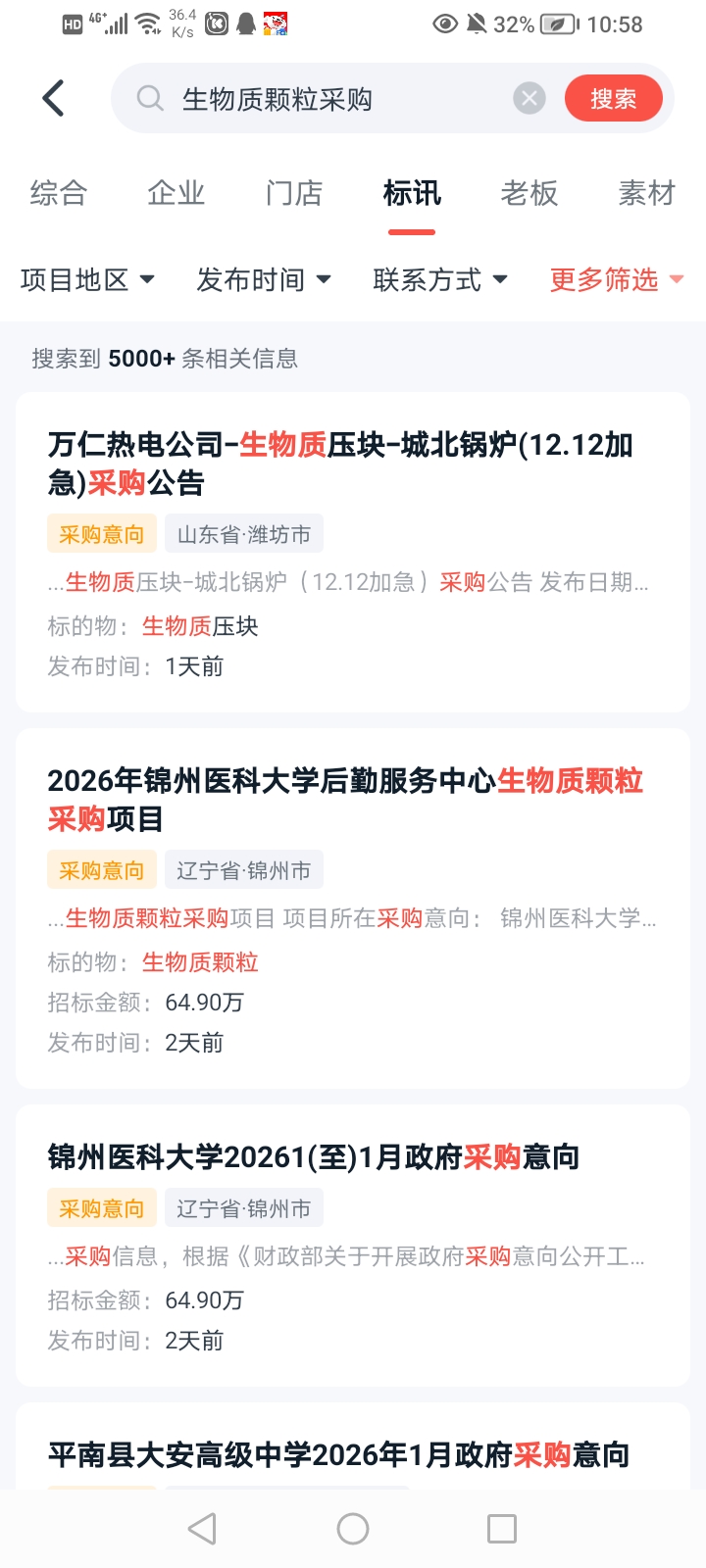Screen dimensions: 706x1568
Task: Switch to the 门店 tab
Action: [x=294, y=193]
